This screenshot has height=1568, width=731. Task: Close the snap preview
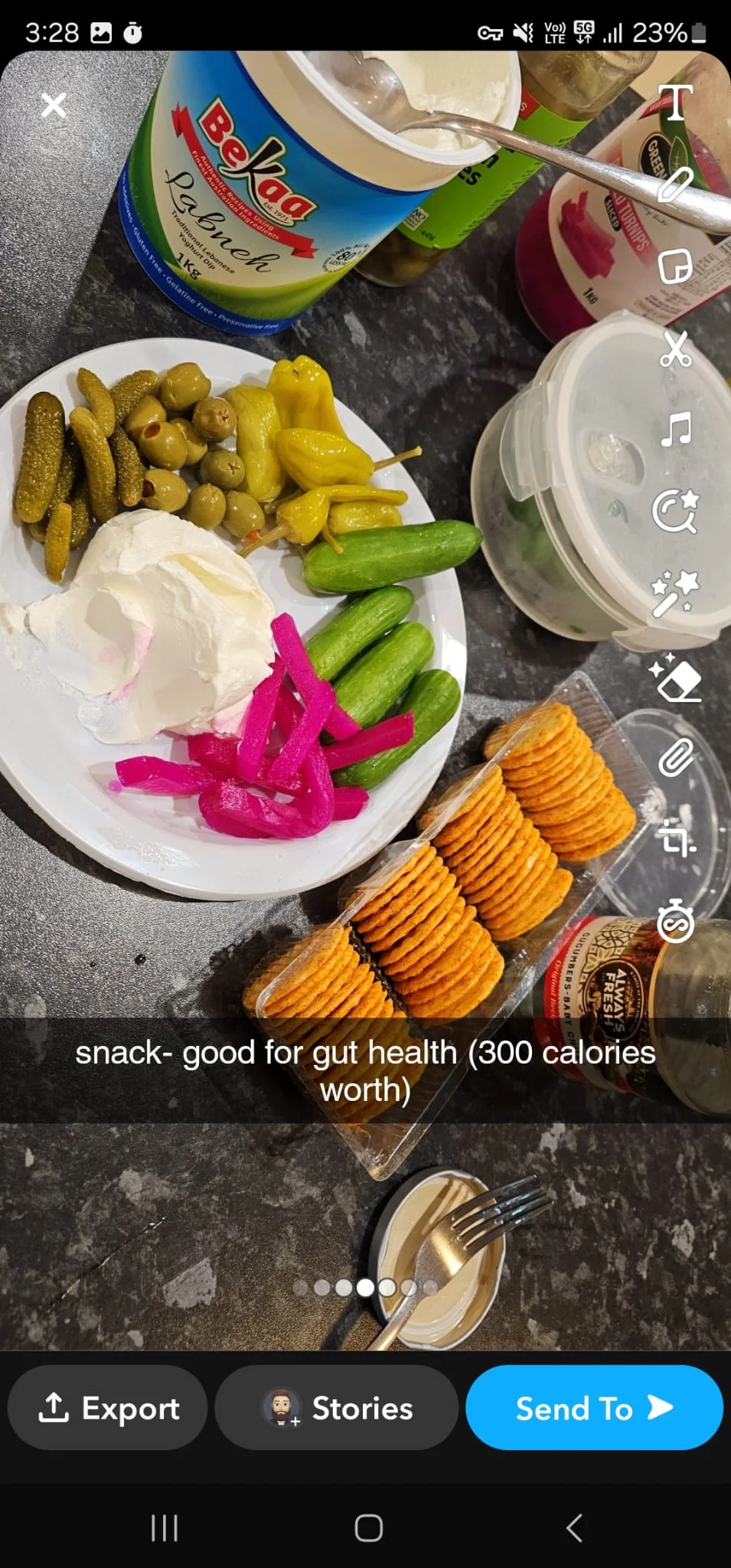point(54,105)
